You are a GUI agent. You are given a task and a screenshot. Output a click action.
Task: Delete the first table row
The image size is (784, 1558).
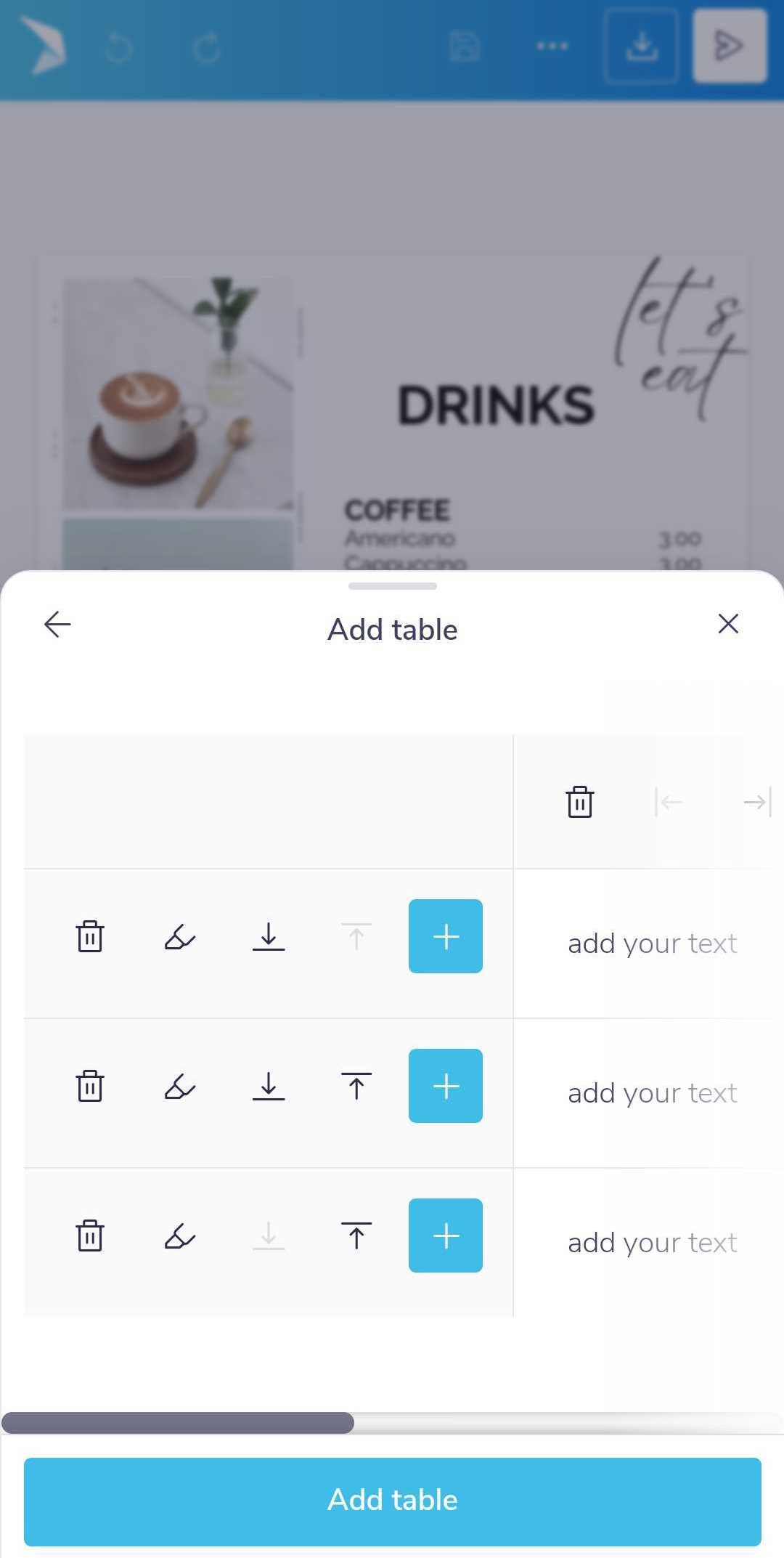(x=90, y=936)
